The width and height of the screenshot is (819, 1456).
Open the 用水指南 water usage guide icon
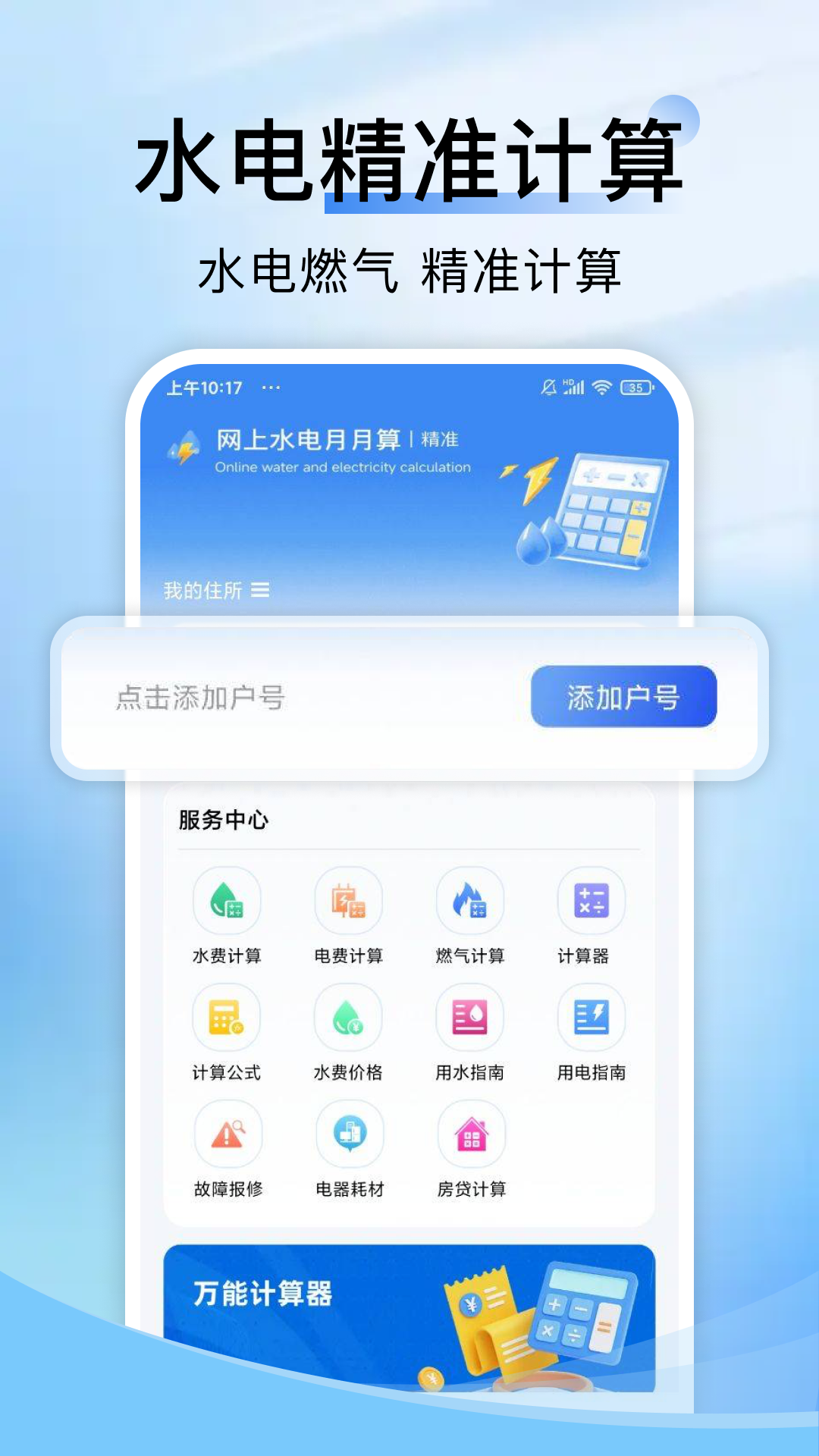[x=471, y=1018]
